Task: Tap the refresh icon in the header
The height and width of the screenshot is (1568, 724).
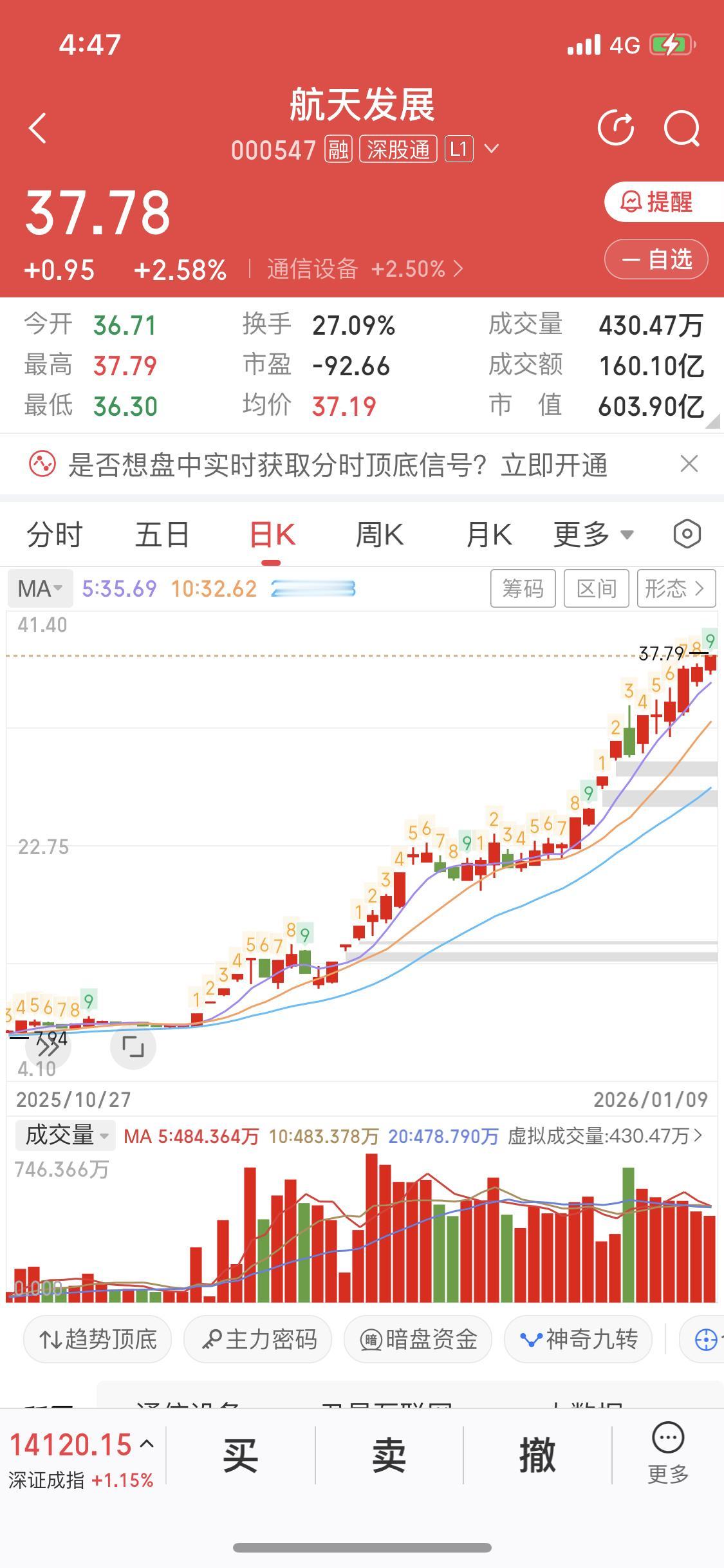Action: (x=615, y=127)
